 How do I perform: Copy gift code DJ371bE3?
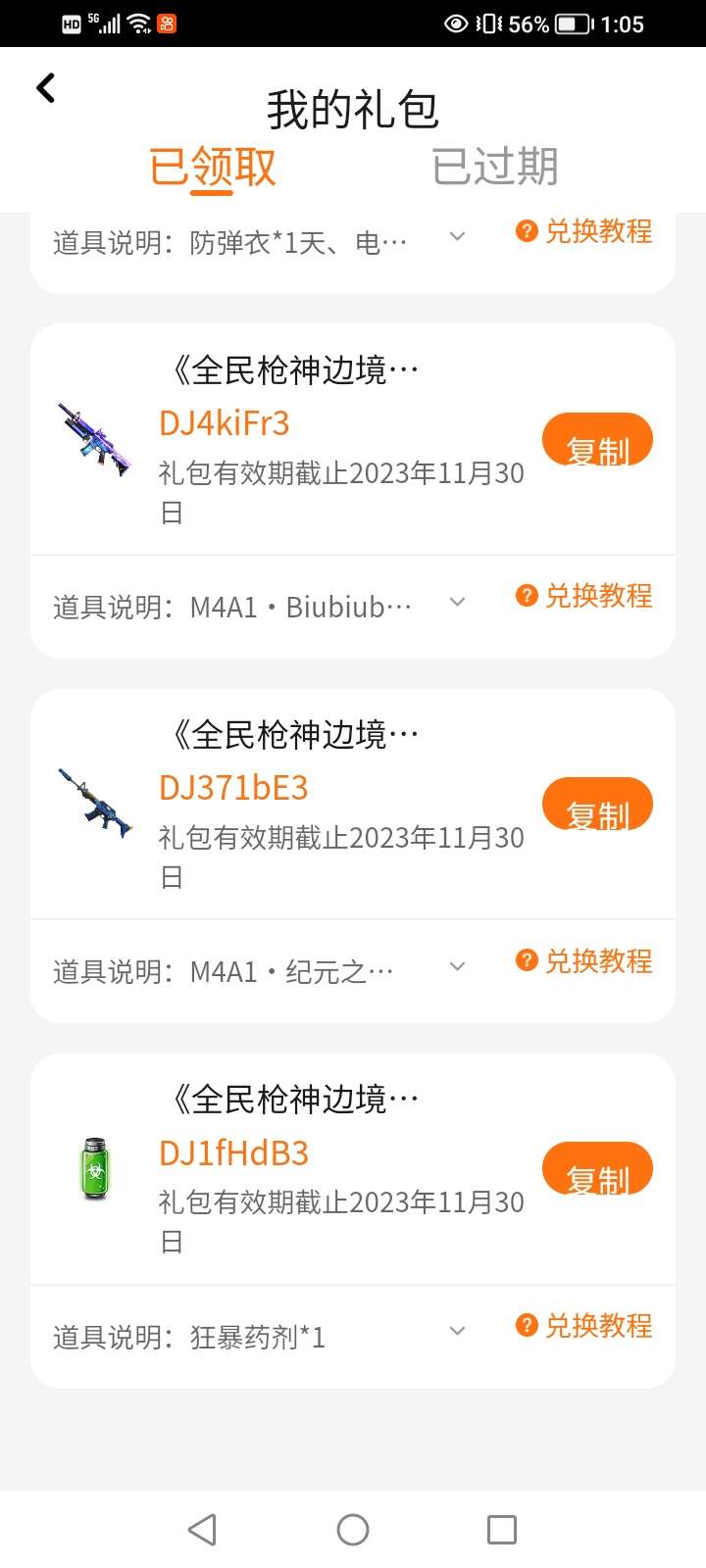click(x=597, y=805)
